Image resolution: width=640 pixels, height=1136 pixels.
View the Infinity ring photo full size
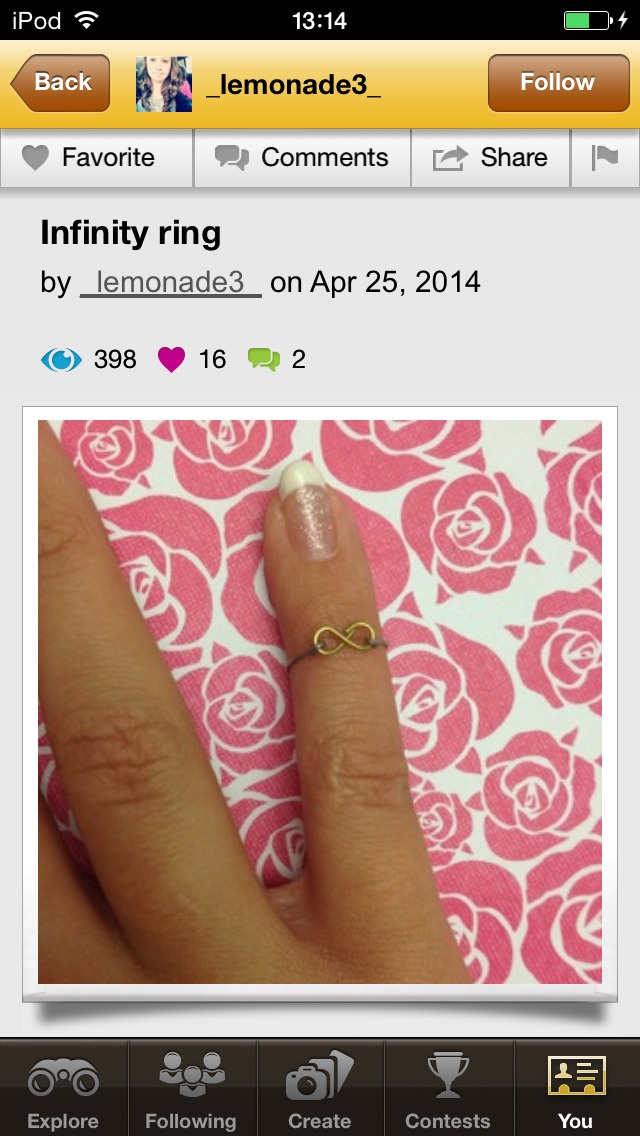pos(320,702)
